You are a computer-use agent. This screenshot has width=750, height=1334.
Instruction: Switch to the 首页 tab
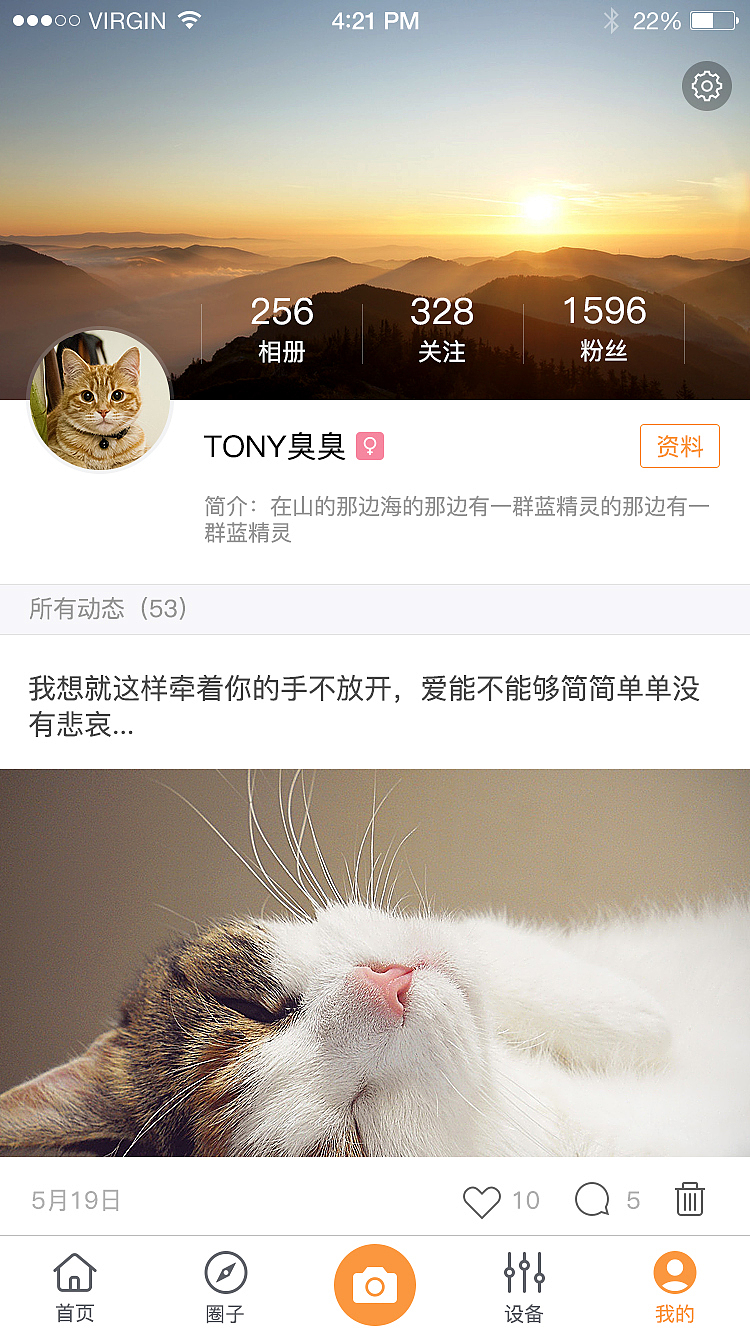pos(75,1284)
